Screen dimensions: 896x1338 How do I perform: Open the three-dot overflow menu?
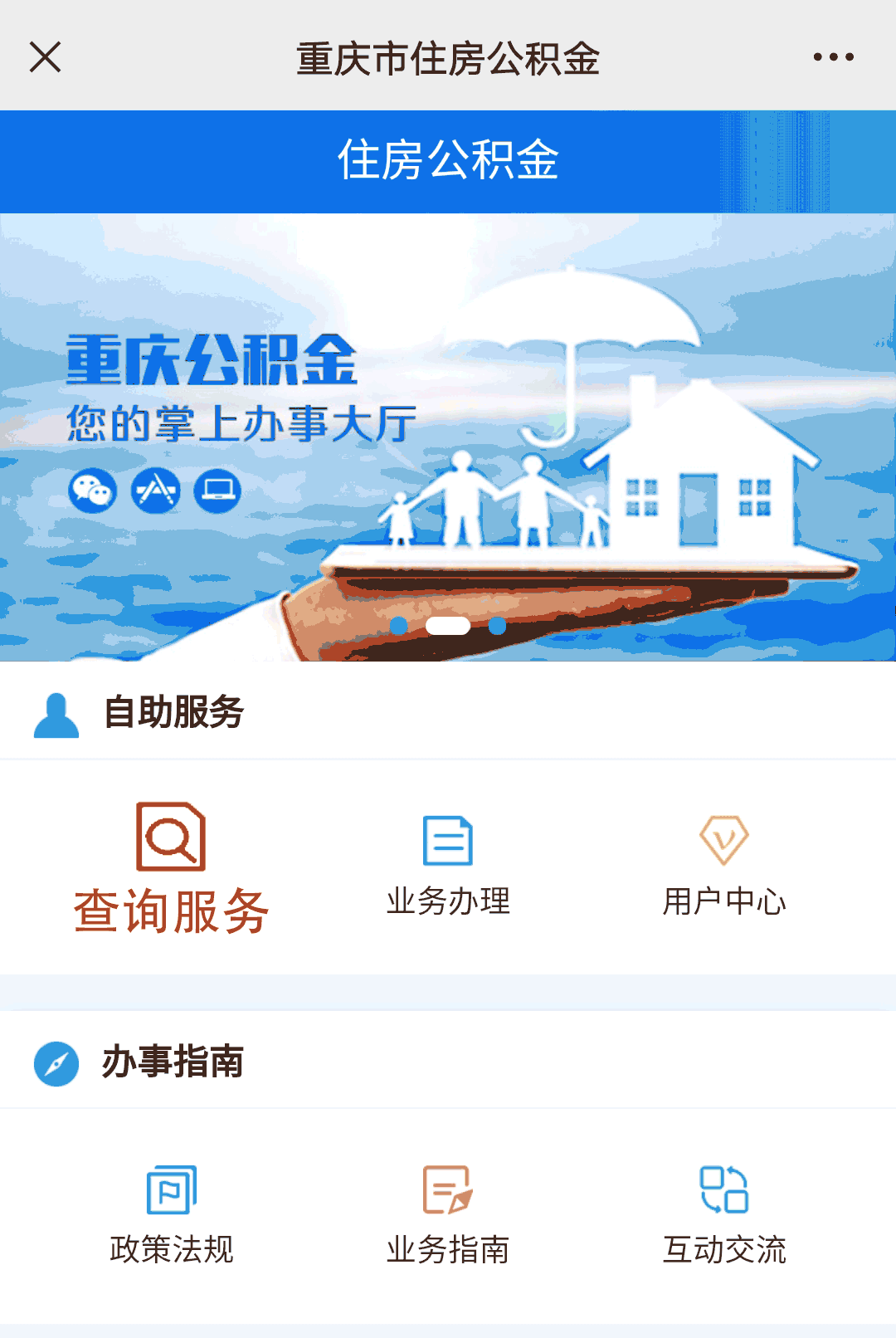pos(833,57)
